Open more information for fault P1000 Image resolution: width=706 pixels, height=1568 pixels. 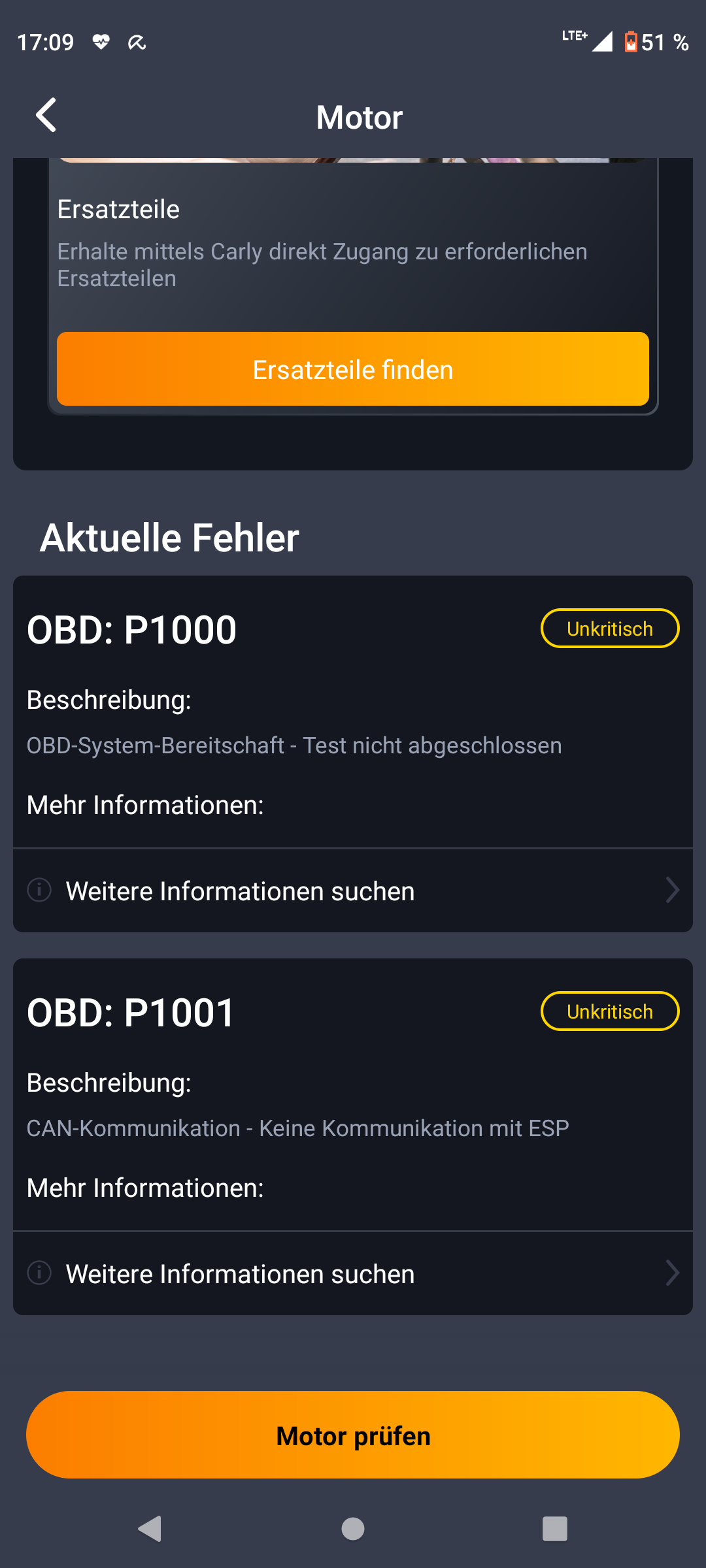[353, 890]
